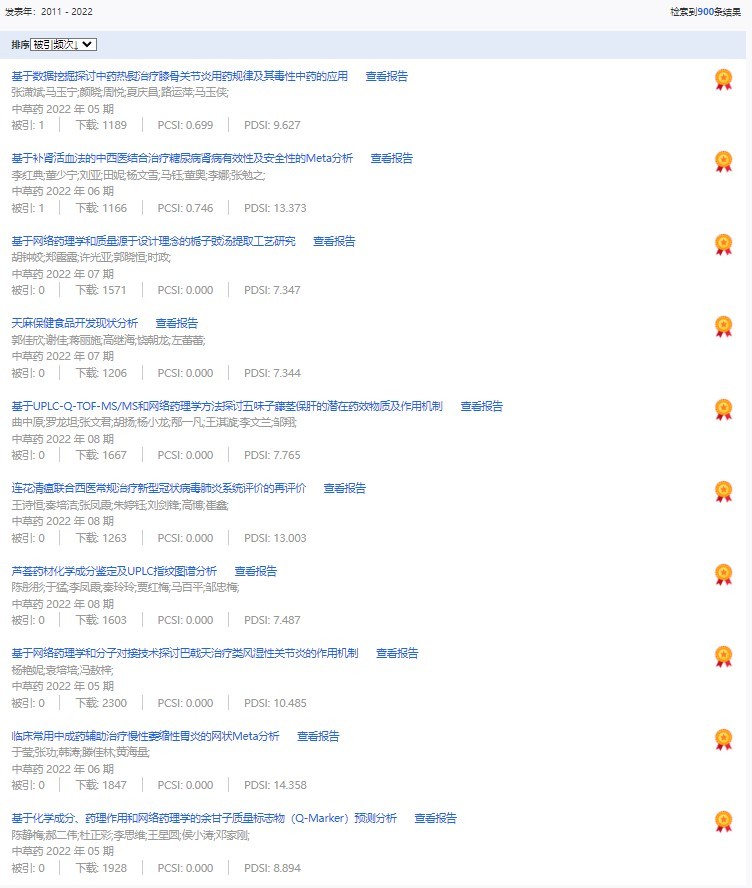The height and width of the screenshot is (888, 752).
Task: Tap 查看报告 next to 天麻保健食品开发现状分析
Action: [177, 323]
